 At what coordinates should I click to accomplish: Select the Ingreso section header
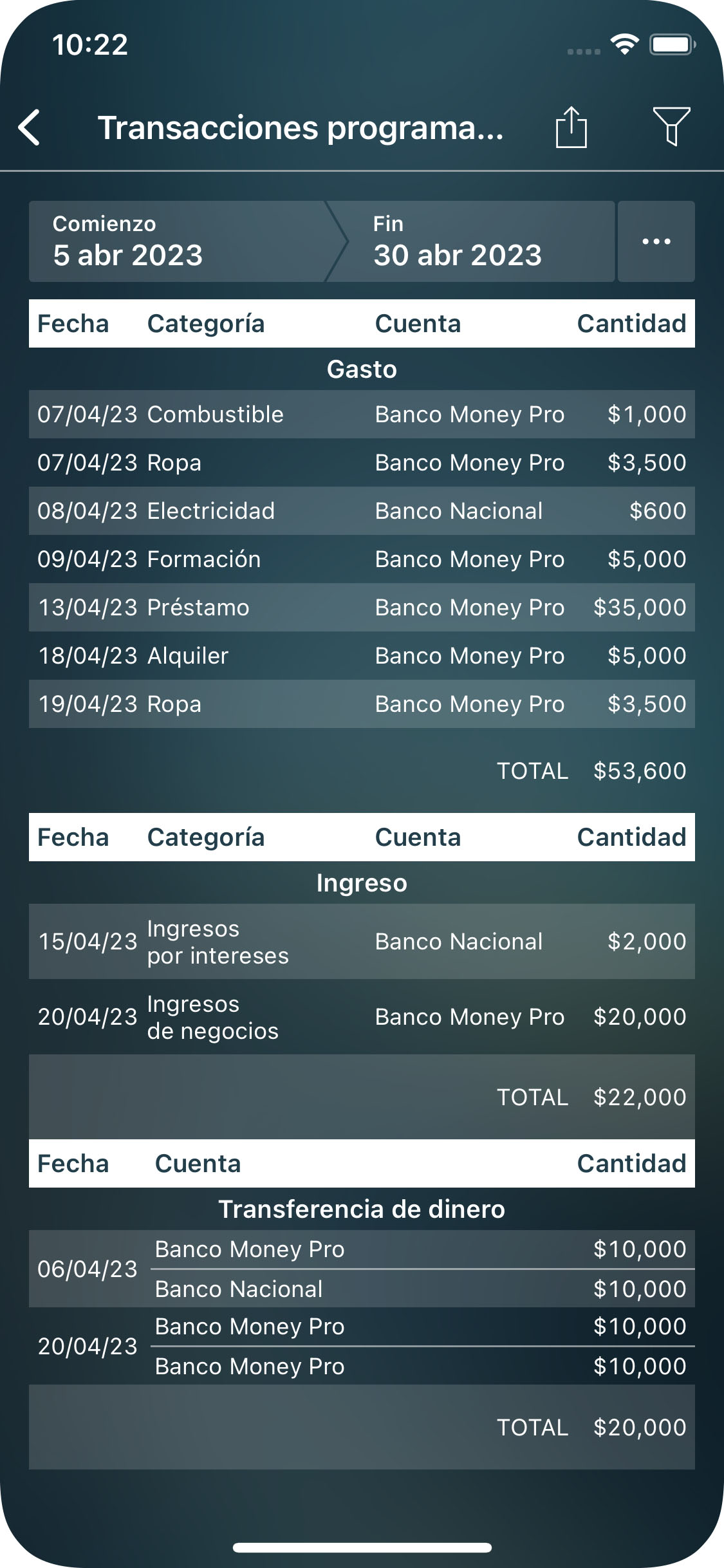click(362, 882)
